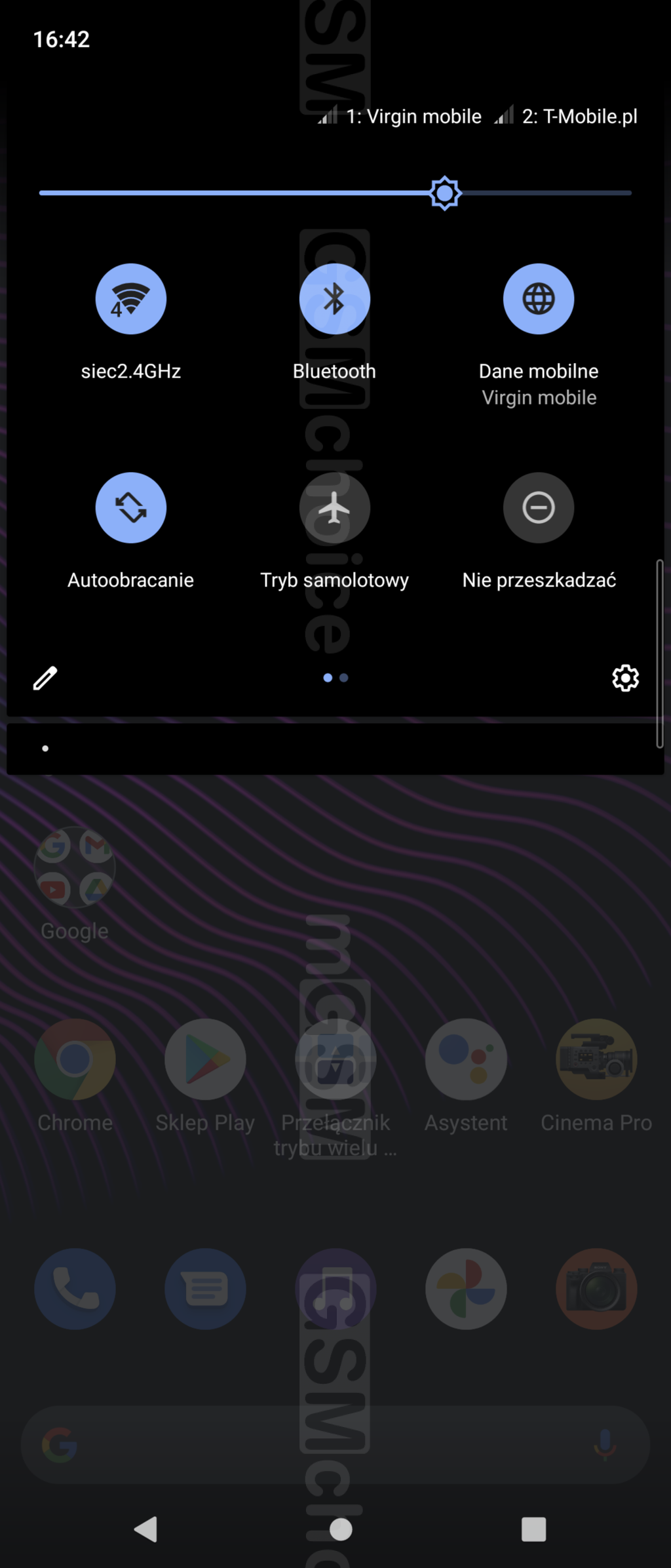Toggle Dane mobilne for Virgin mobile
671x1568 pixels.
(539, 299)
